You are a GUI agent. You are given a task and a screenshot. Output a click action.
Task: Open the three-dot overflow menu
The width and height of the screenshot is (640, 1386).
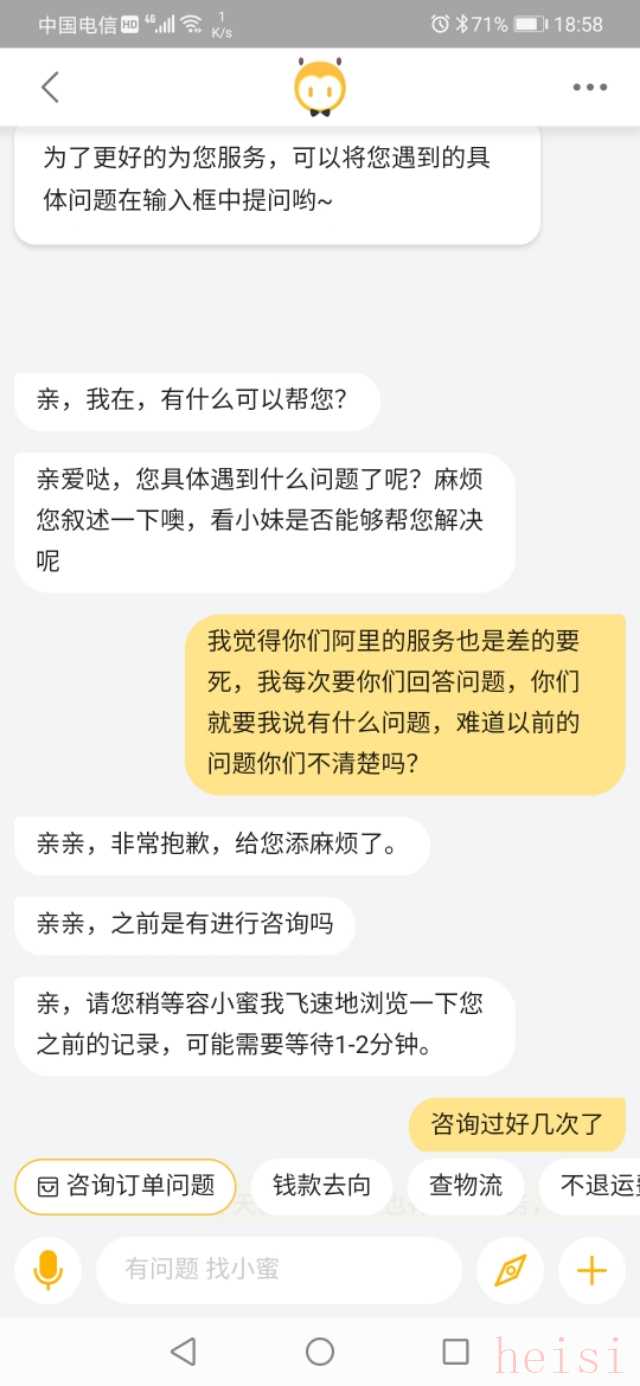coord(590,87)
